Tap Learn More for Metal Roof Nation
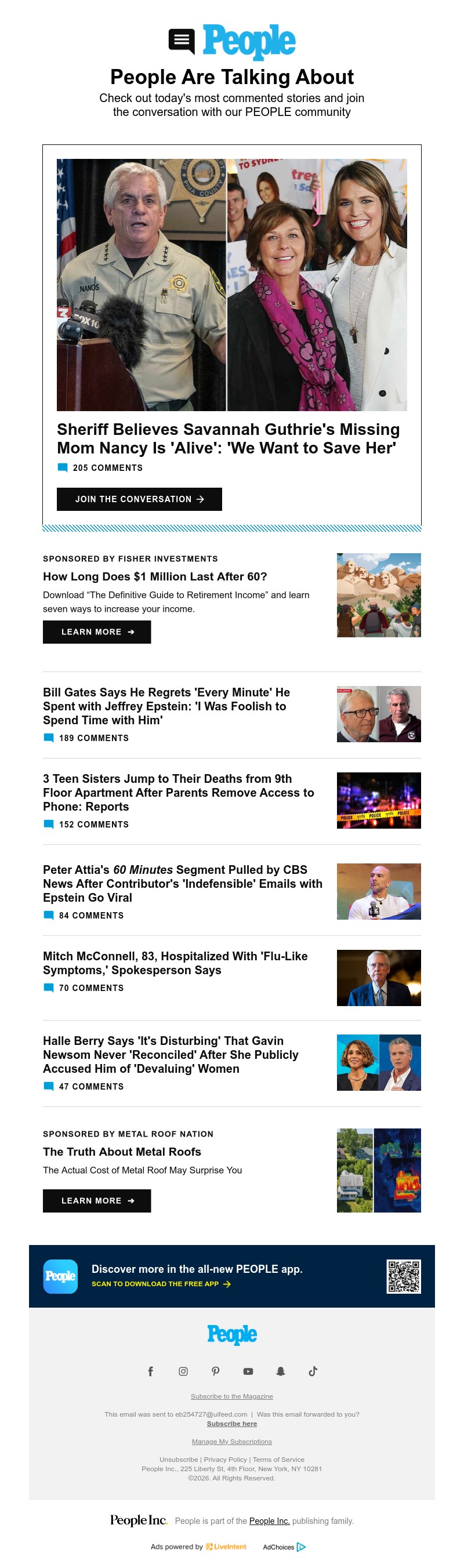The height and width of the screenshot is (1568, 464). (x=96, y=1200)
